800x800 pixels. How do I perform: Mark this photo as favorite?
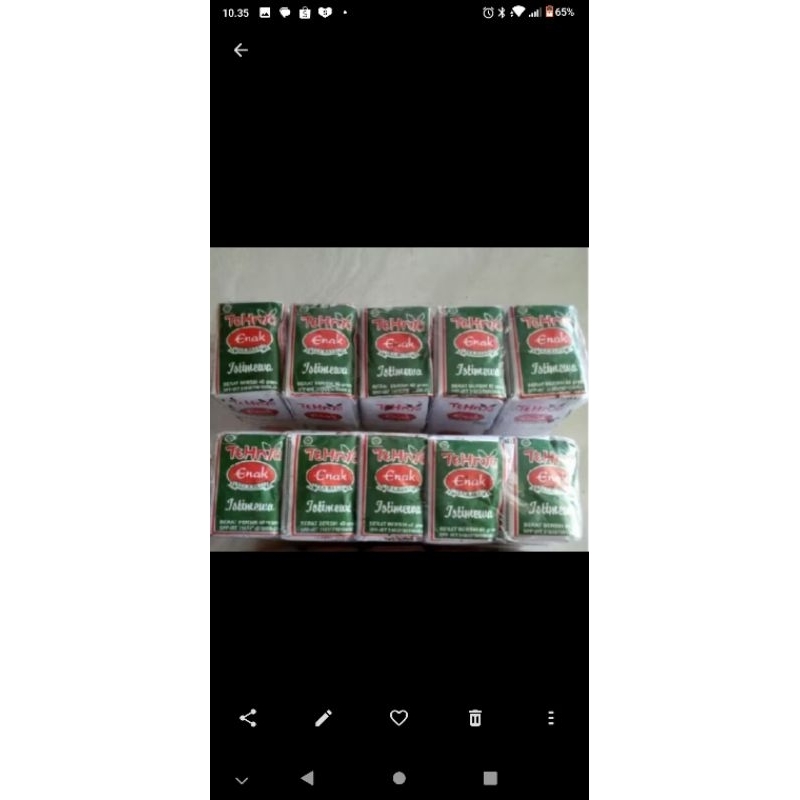[399, 718]
